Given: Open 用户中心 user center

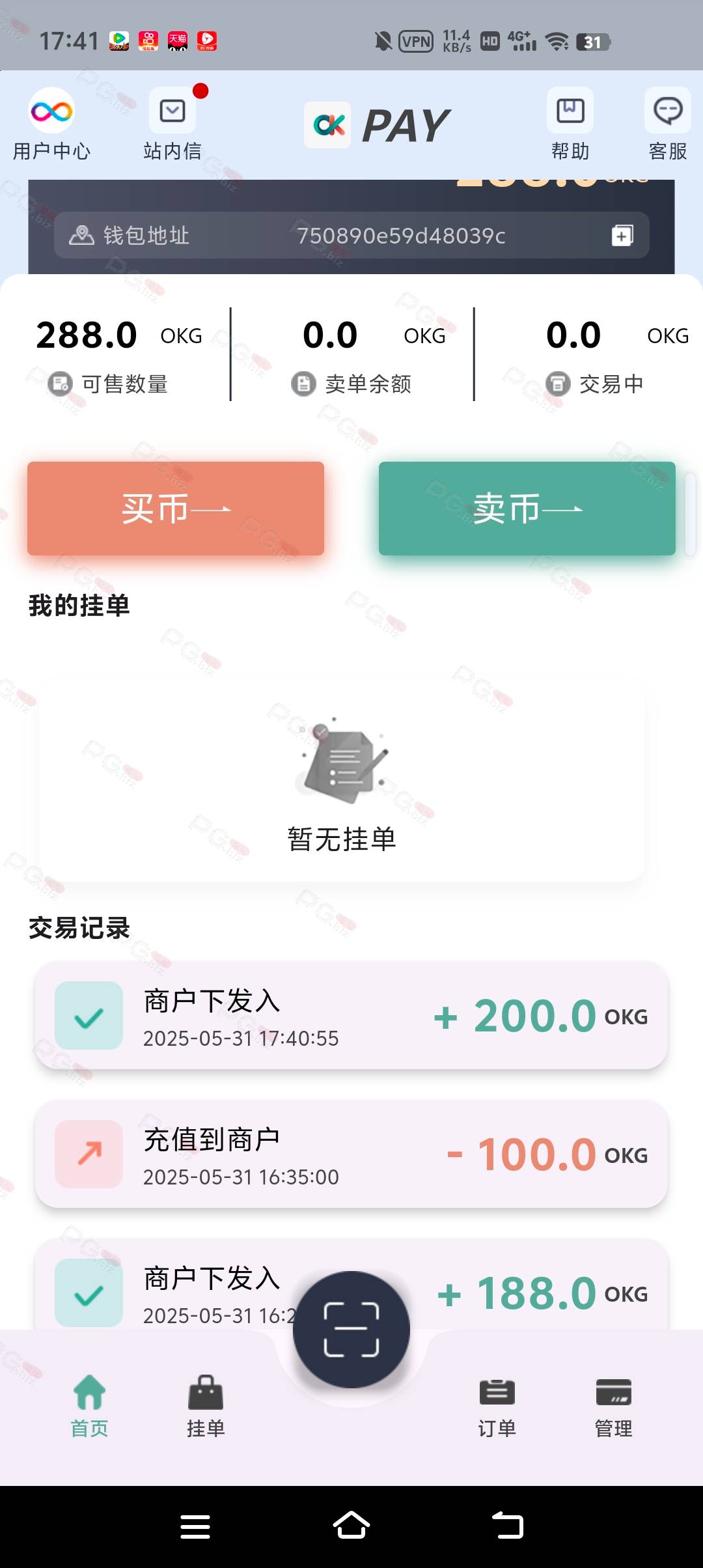Looking at the screenshot, I should 51,124.
